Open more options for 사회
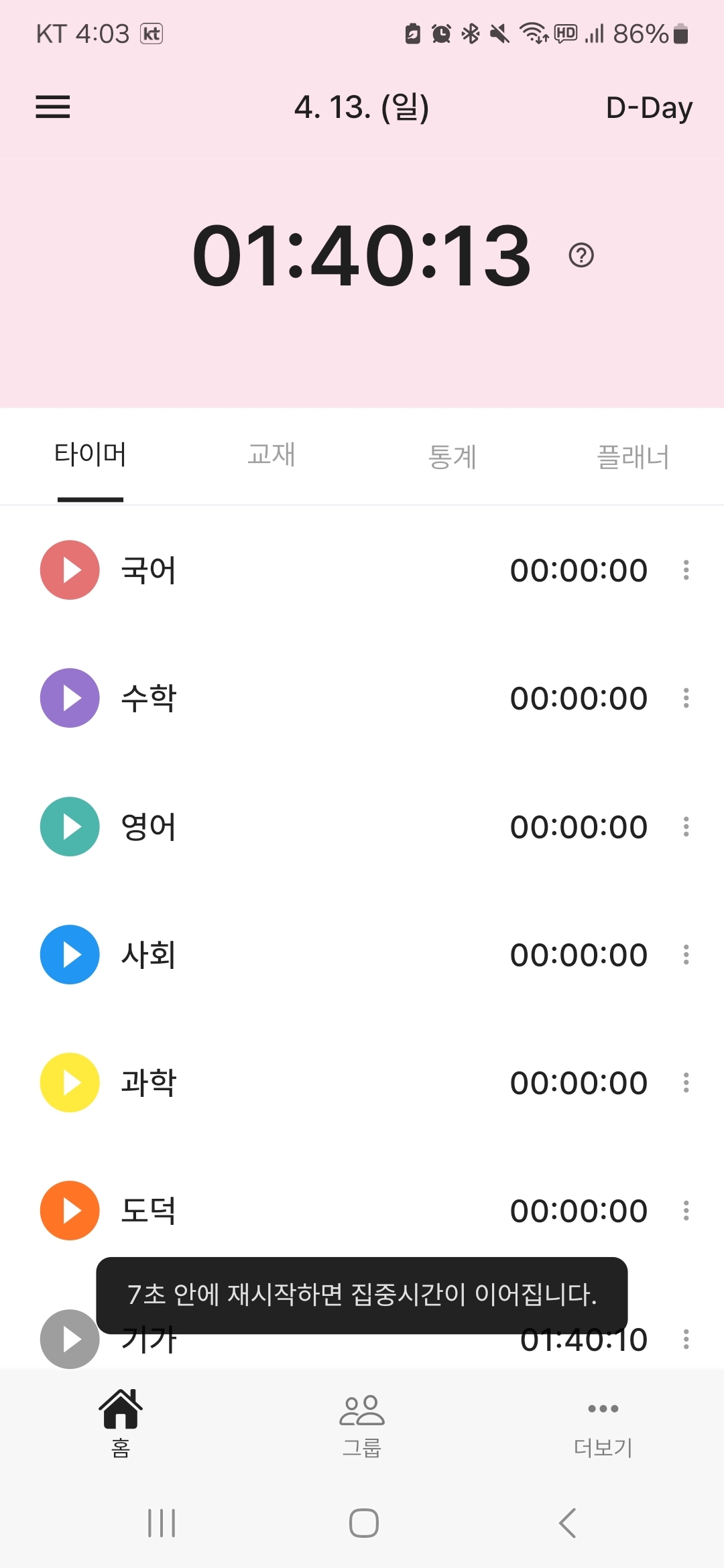 tap(686, 954)
